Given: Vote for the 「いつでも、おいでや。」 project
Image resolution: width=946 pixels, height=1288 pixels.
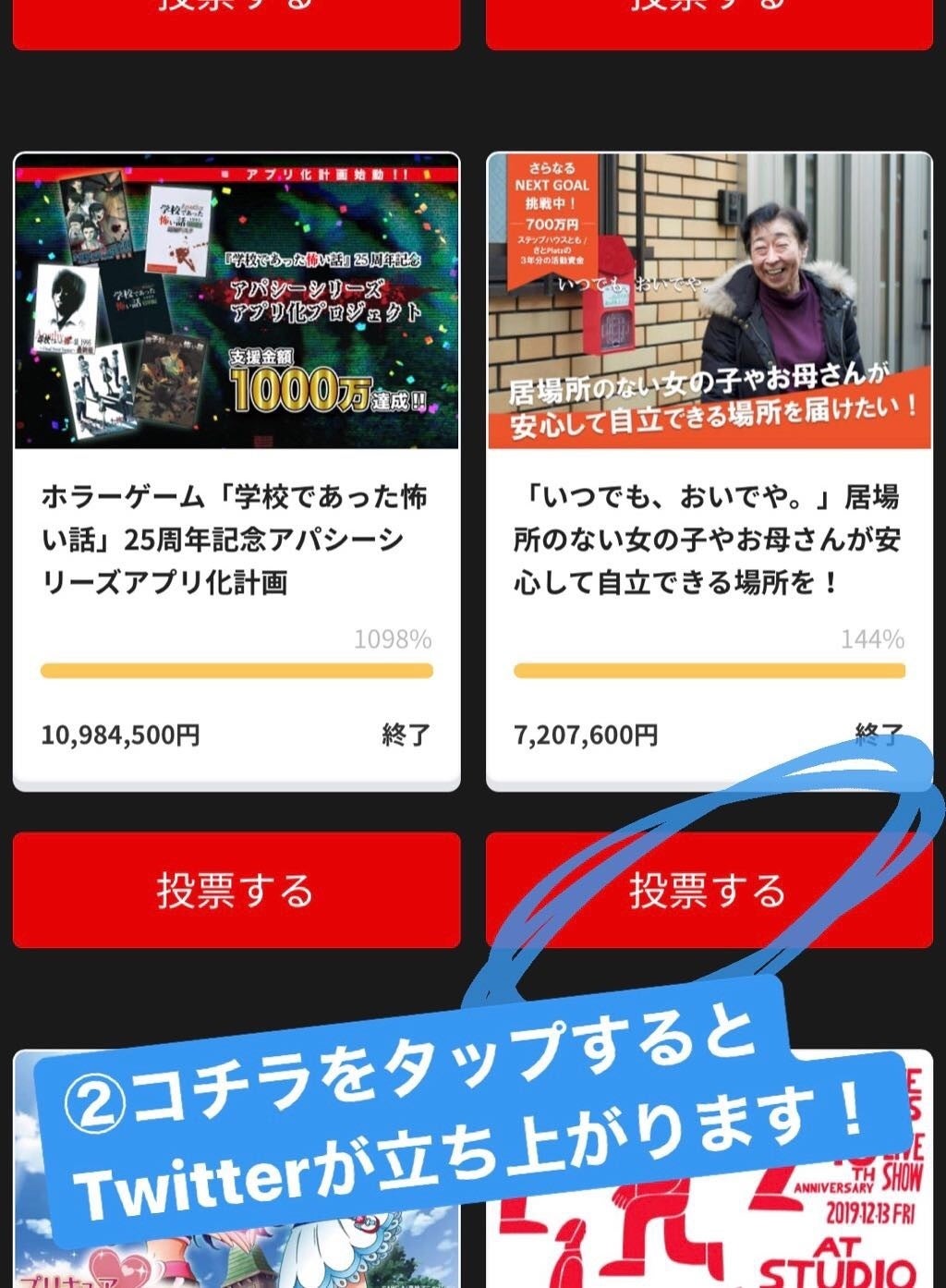Looking at the screenshot, I should click(709, 890).
